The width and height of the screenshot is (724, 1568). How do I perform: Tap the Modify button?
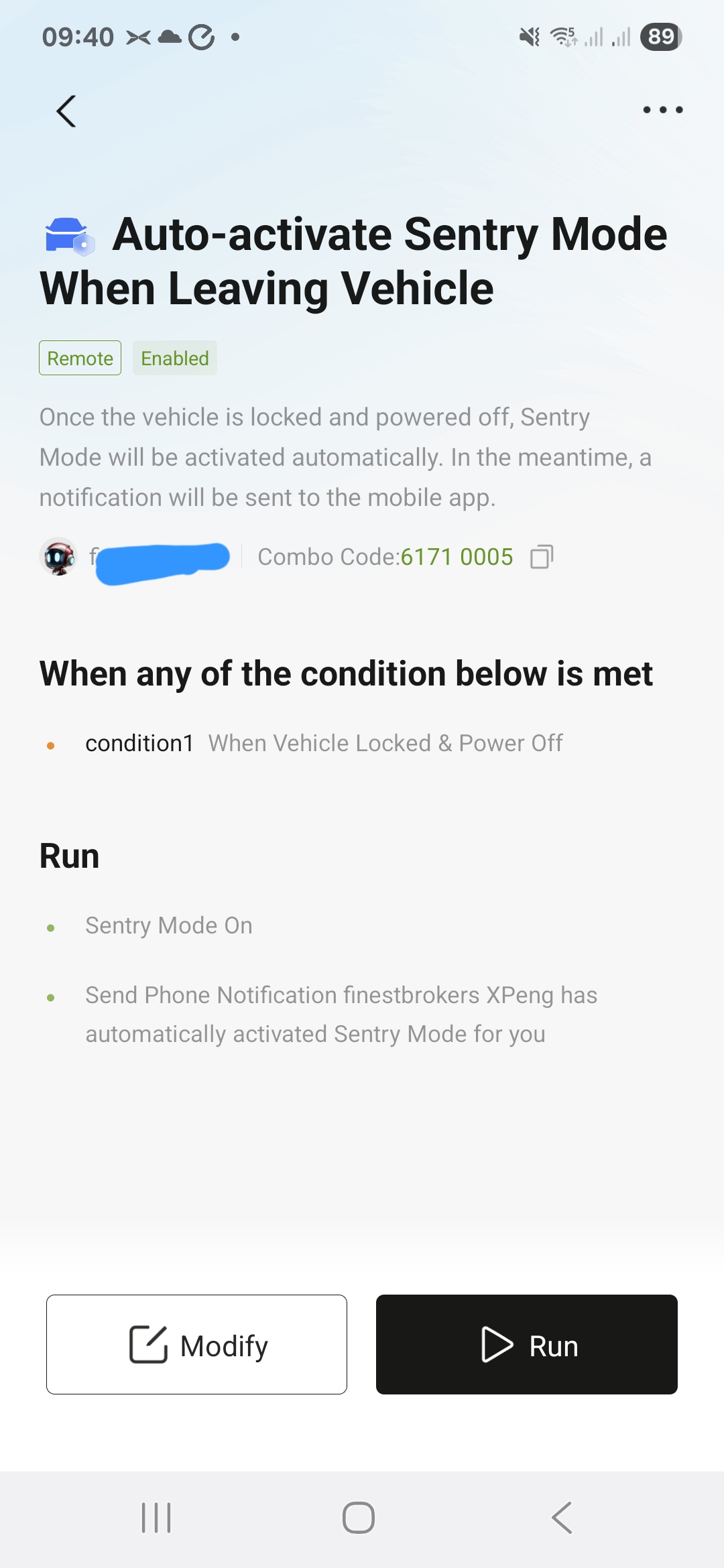point(196,1345)
